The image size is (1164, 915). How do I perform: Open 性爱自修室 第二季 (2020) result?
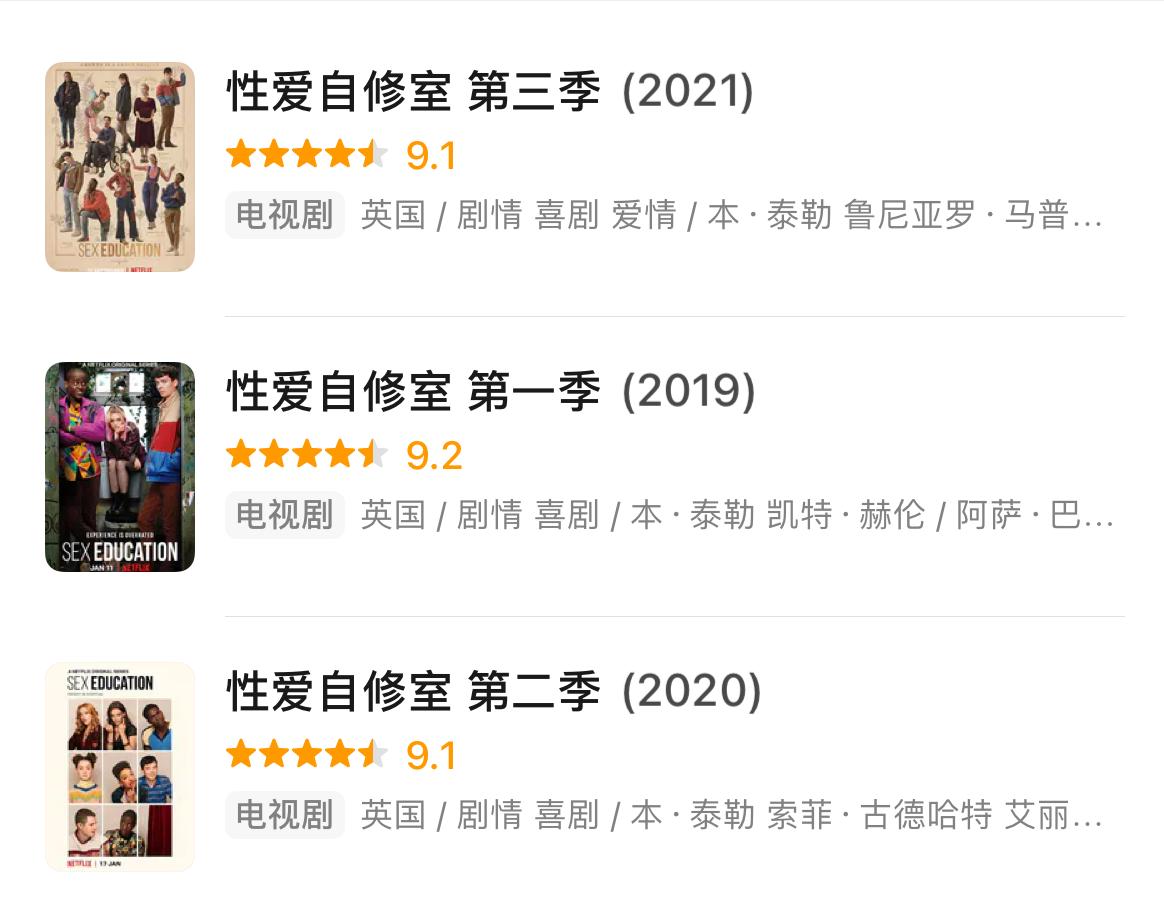coord(494,692)
